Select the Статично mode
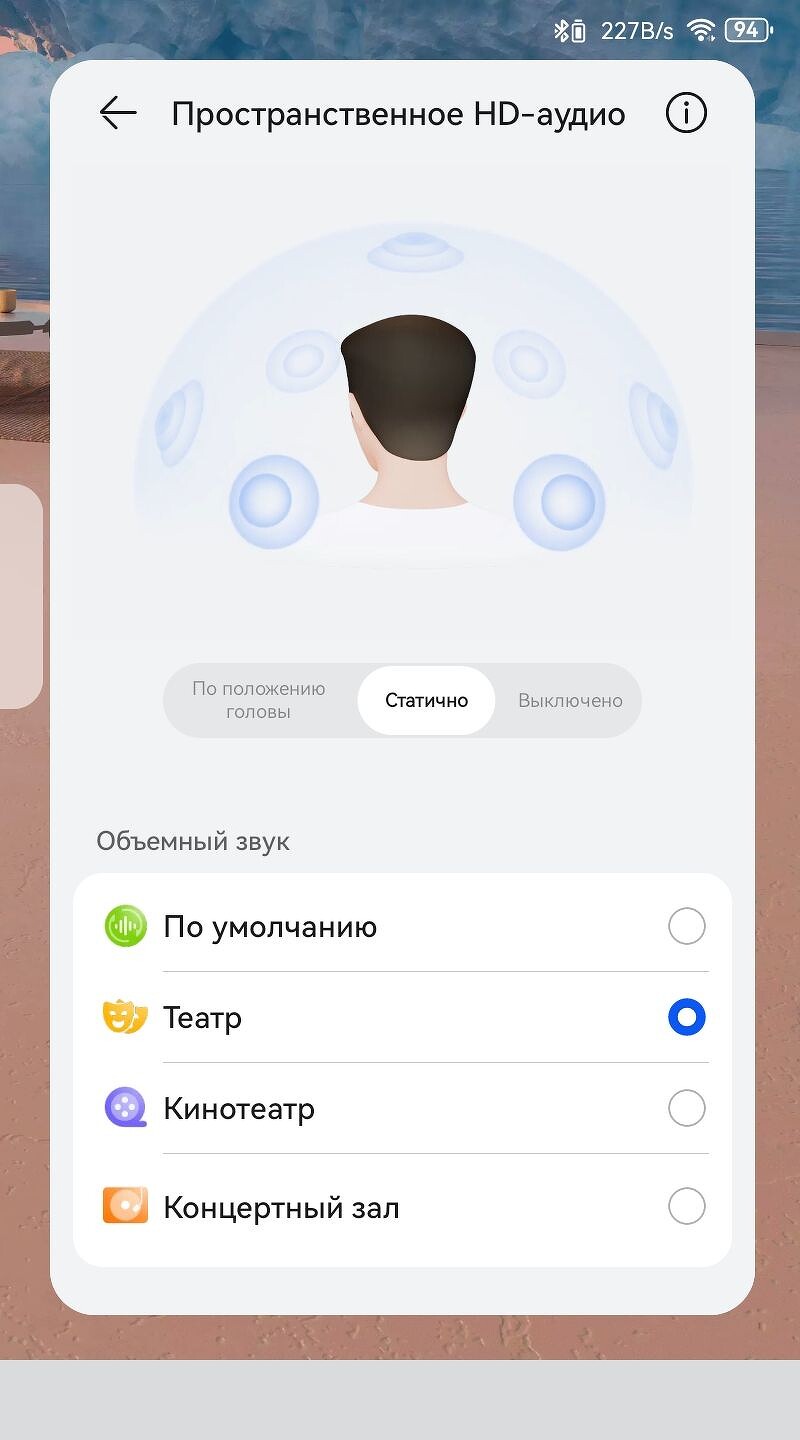The width and height of the screenshot is (800, 1440). (x=427, y=700)
